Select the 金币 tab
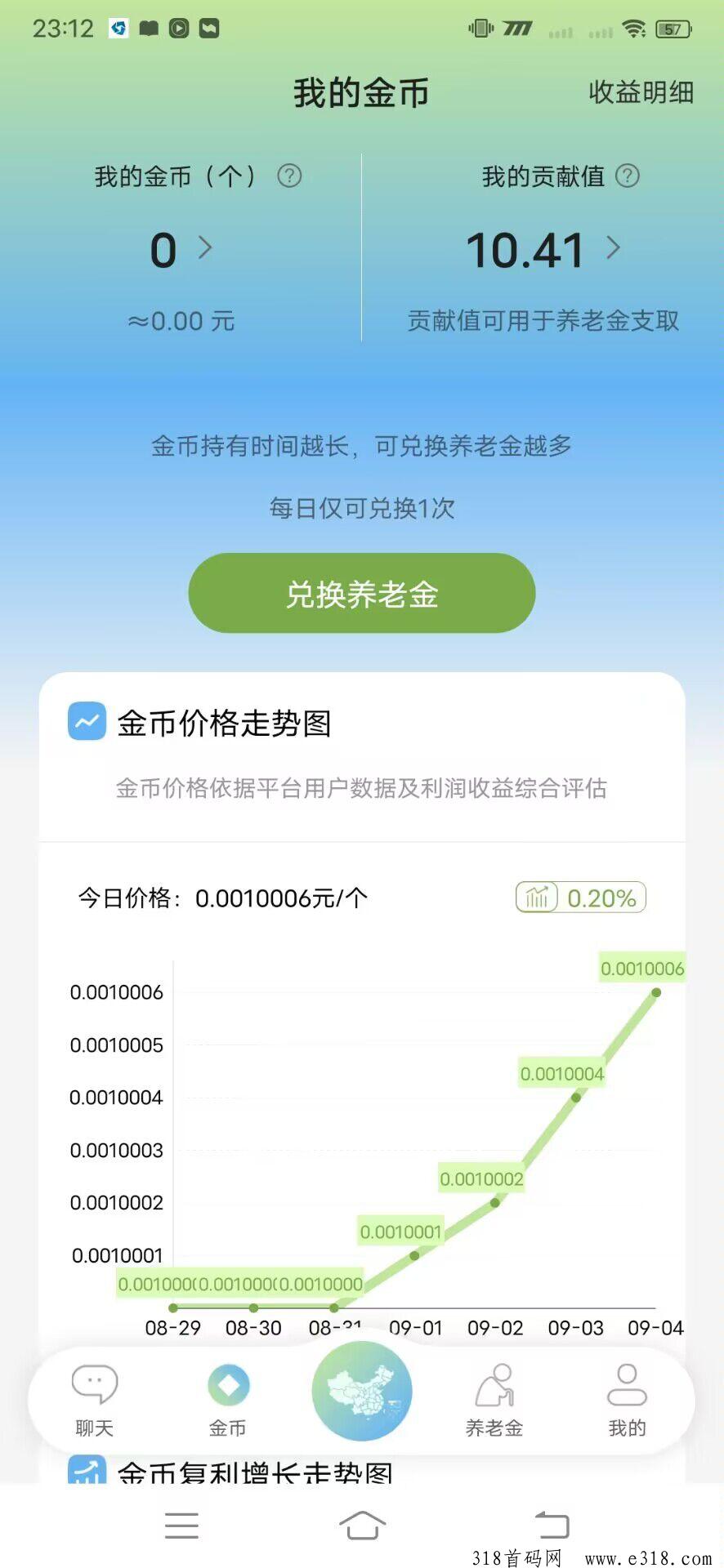Image resolution: width=724 pixels, height=1568 pixels. pos(228,1401)
